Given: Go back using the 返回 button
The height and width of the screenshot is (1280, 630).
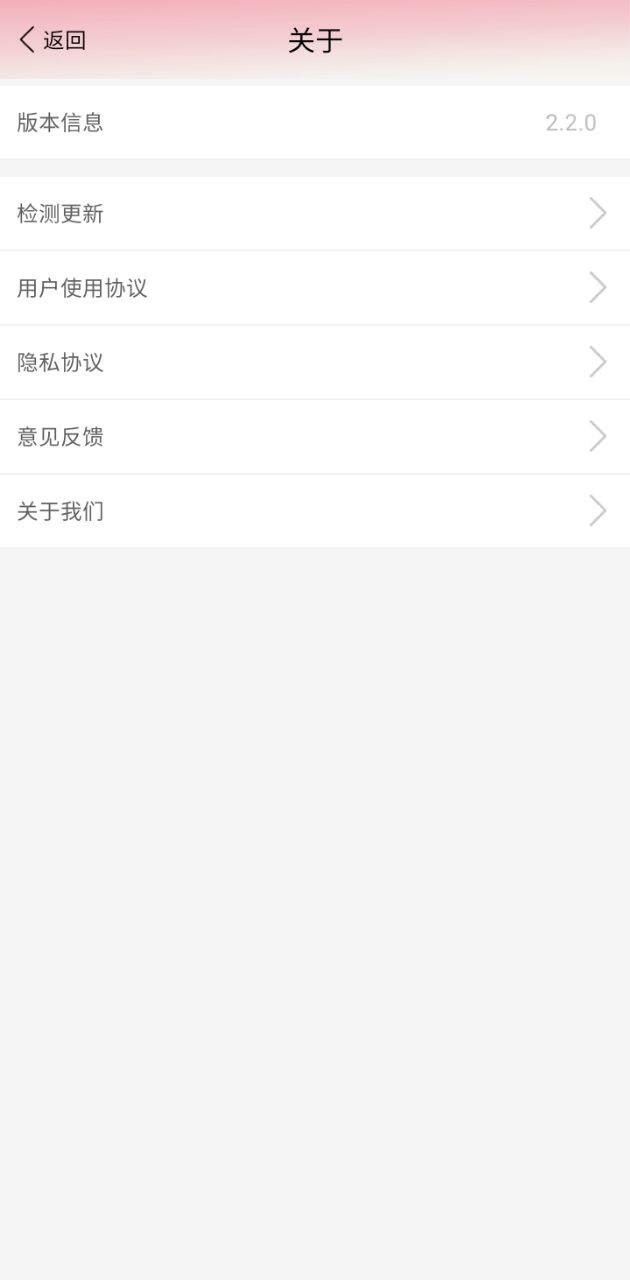Looking at the screenshot, I should (52, 40).
